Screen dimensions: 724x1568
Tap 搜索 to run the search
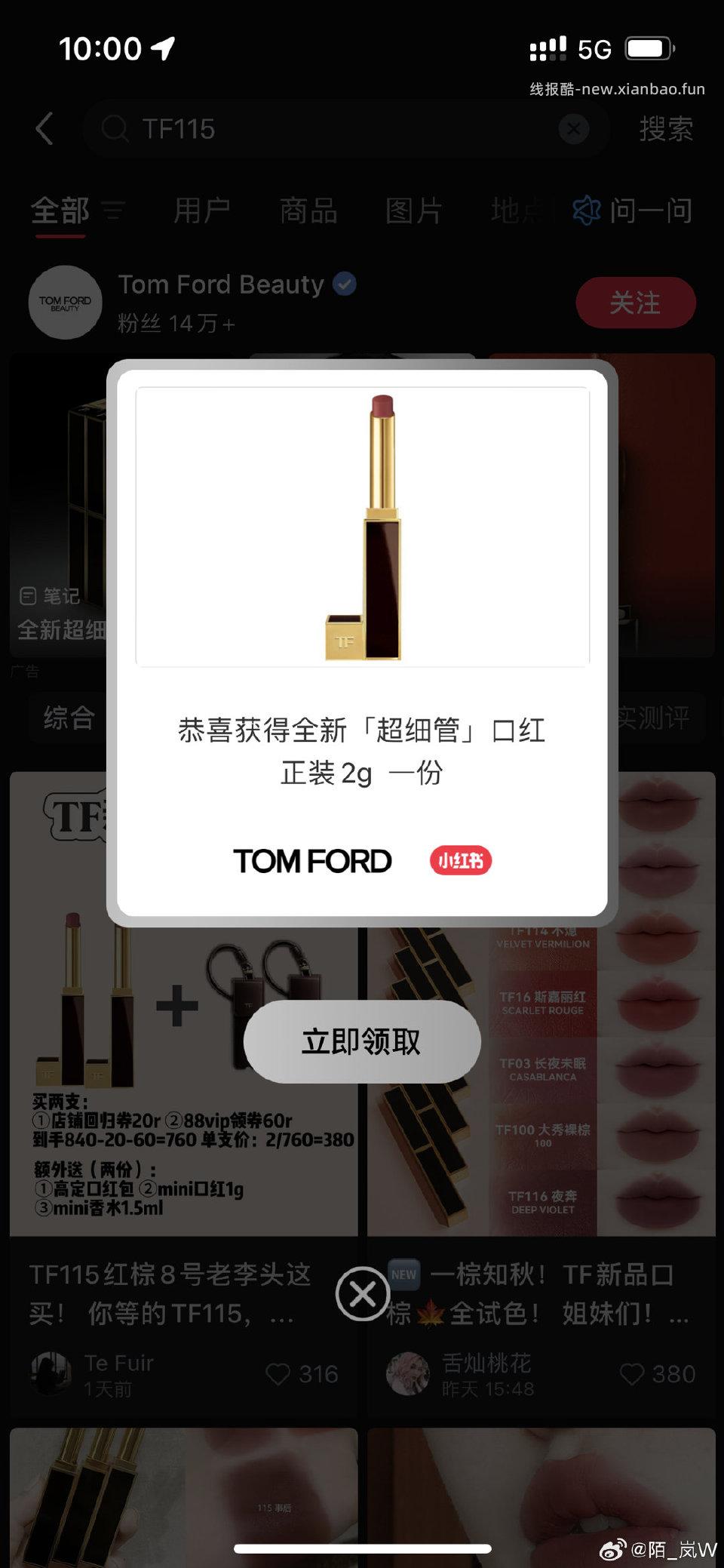coord(666,128)
